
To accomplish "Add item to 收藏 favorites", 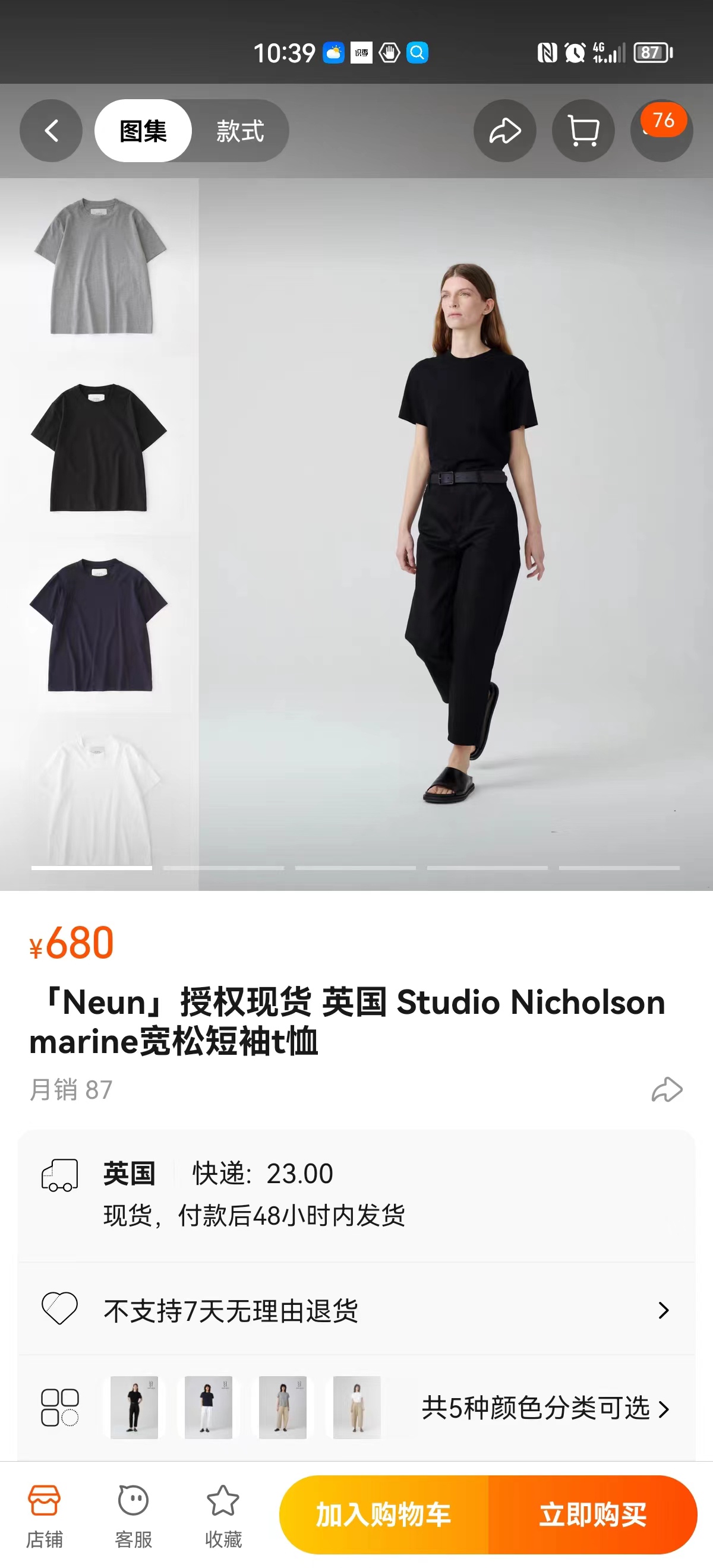I will pos(223,1516).
